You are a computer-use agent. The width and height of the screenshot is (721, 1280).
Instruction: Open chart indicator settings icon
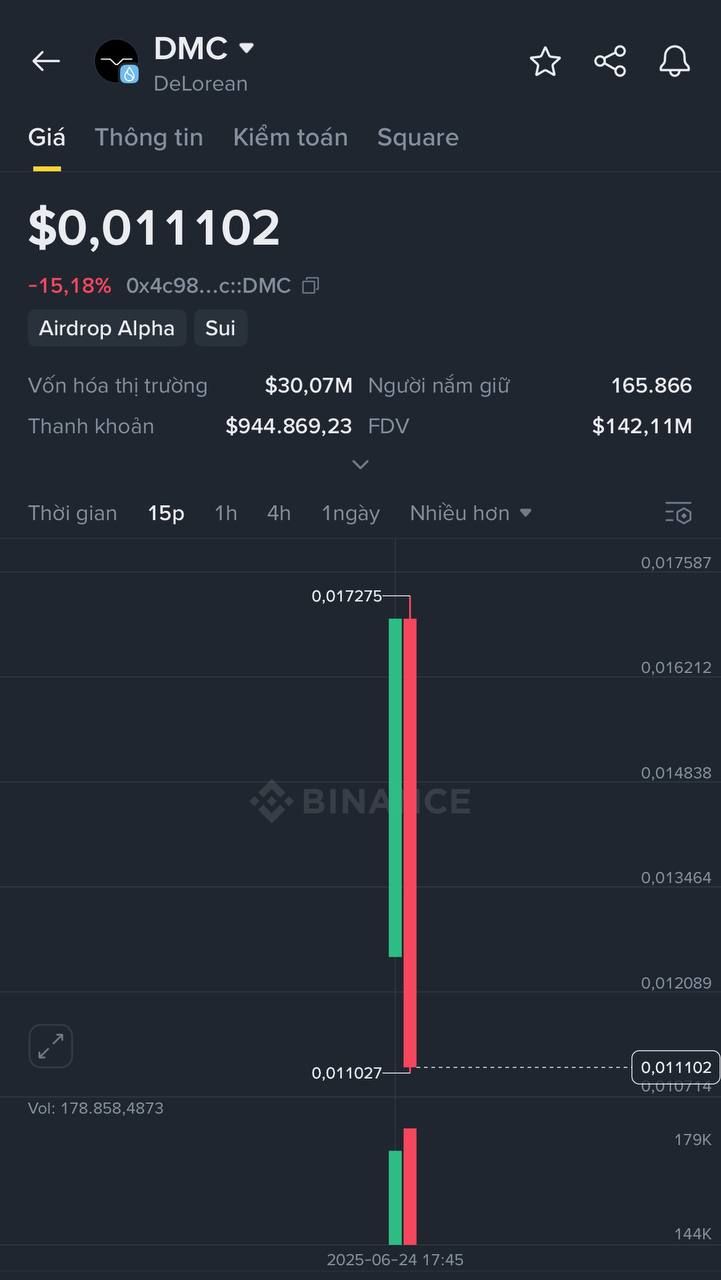tap(678, 513)
